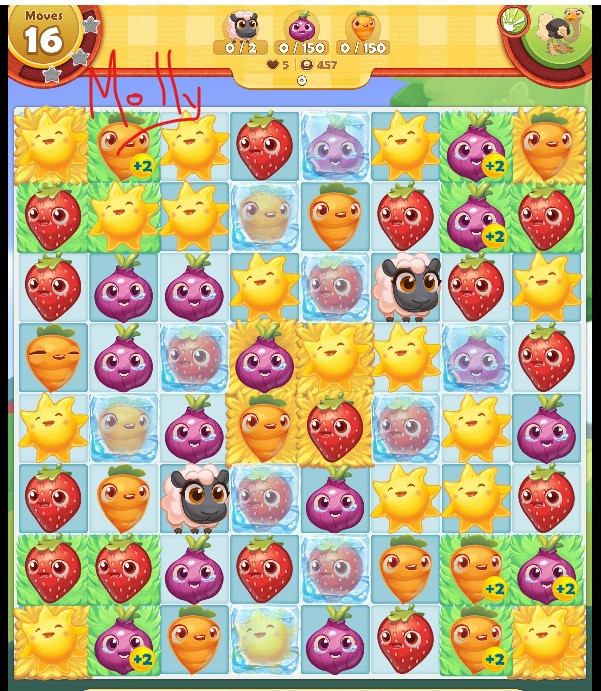Viewport: 601px width, 691px height.
Task: Tap the green hand booster icon
Action: coord(515,22)
